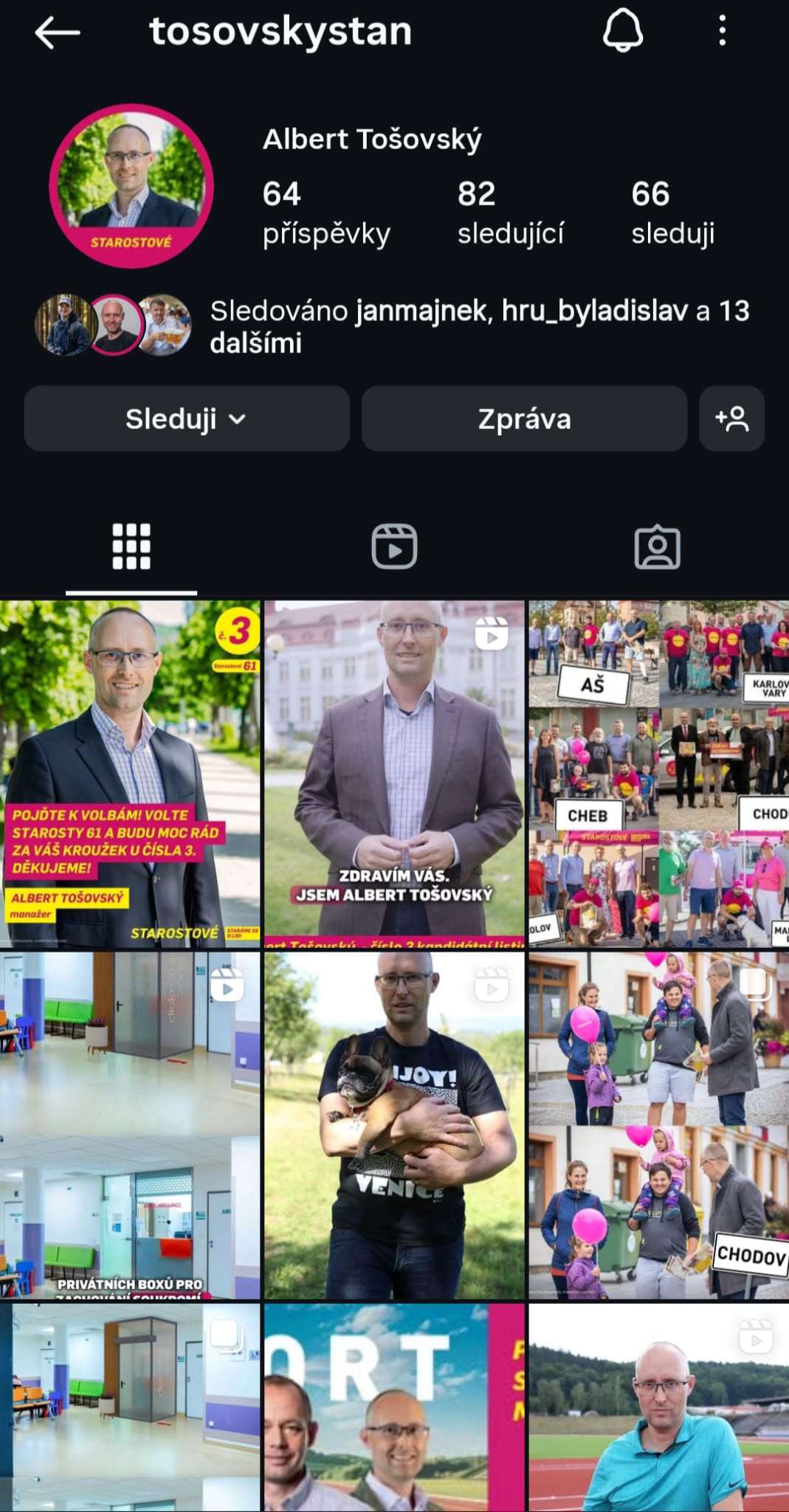Switch to the Reels tab
Viewport: 789px width, 1512px height.
click(x=394, y=547)
